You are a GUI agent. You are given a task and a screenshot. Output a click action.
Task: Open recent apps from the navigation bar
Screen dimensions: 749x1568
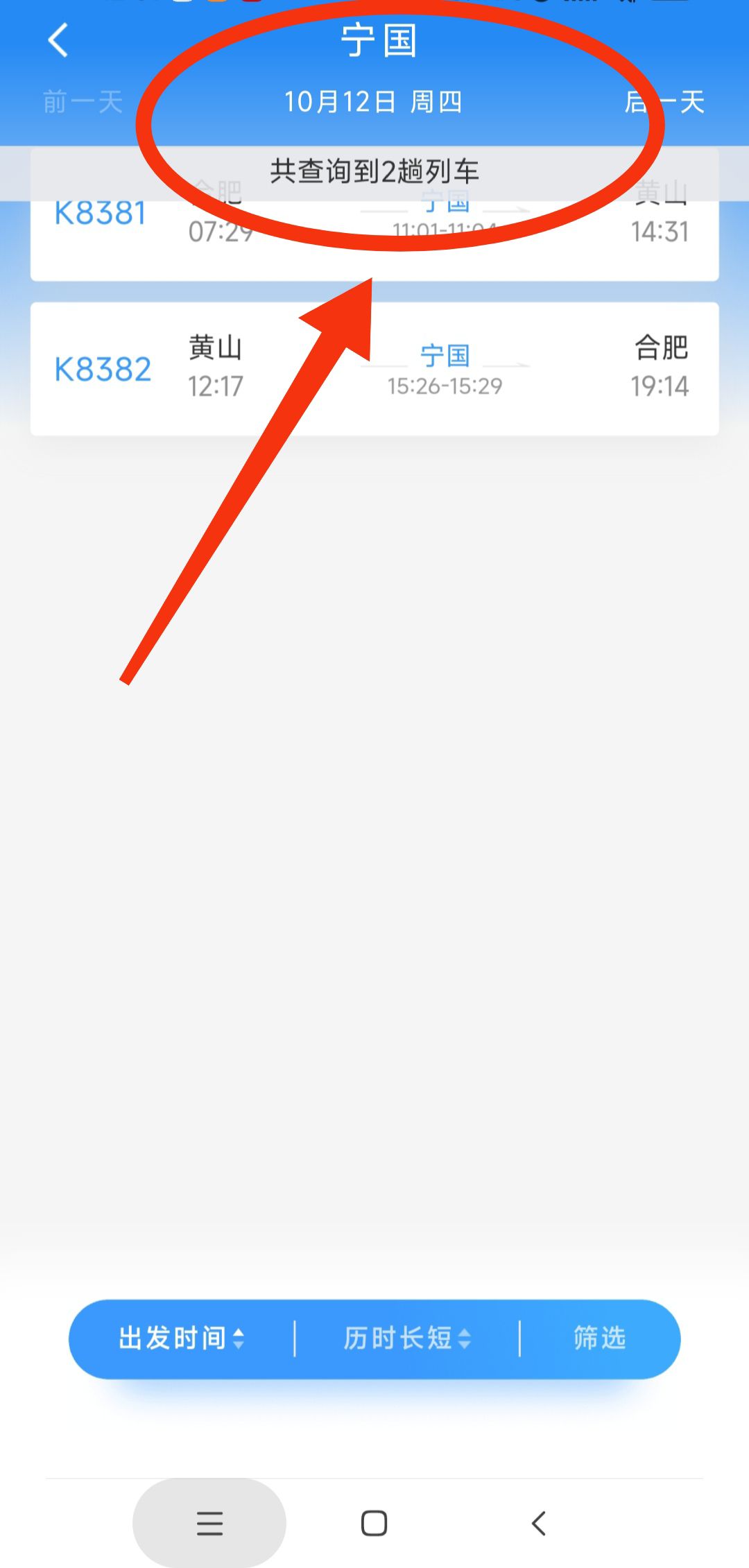coord(209,1524)
